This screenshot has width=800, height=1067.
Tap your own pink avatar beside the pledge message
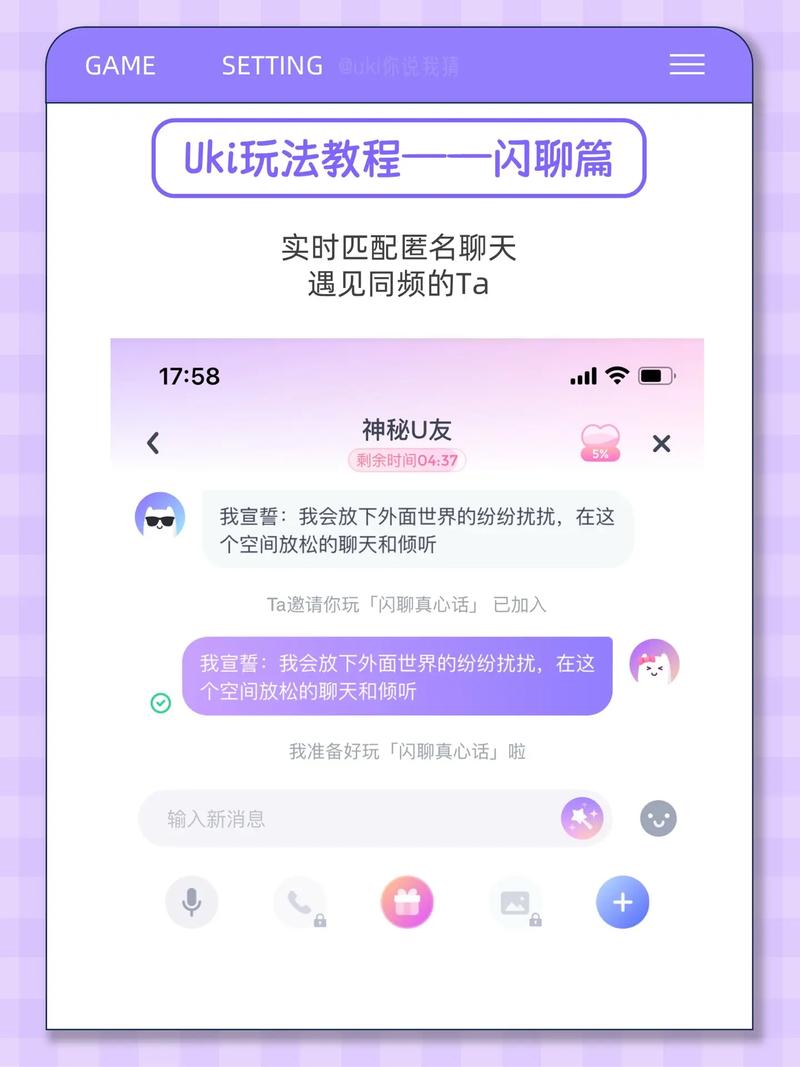point(654,663)
